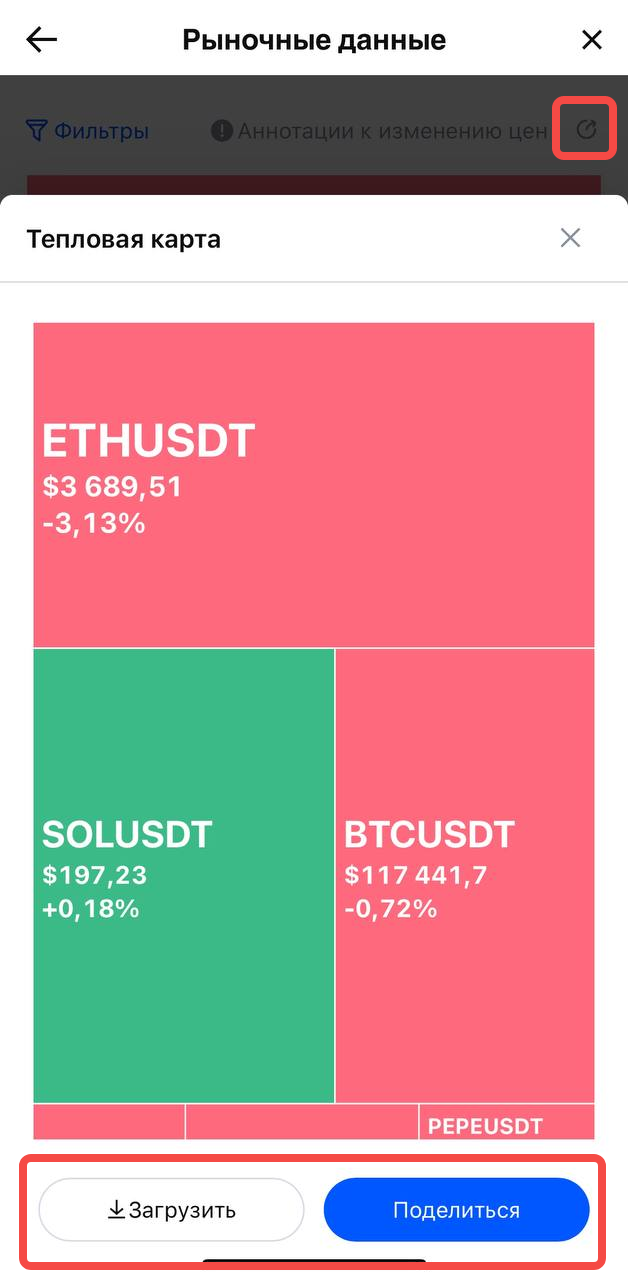Tap the Загрузить download button
Image resolution: width=628 pixels, height=1280 pixels.
171,1210
